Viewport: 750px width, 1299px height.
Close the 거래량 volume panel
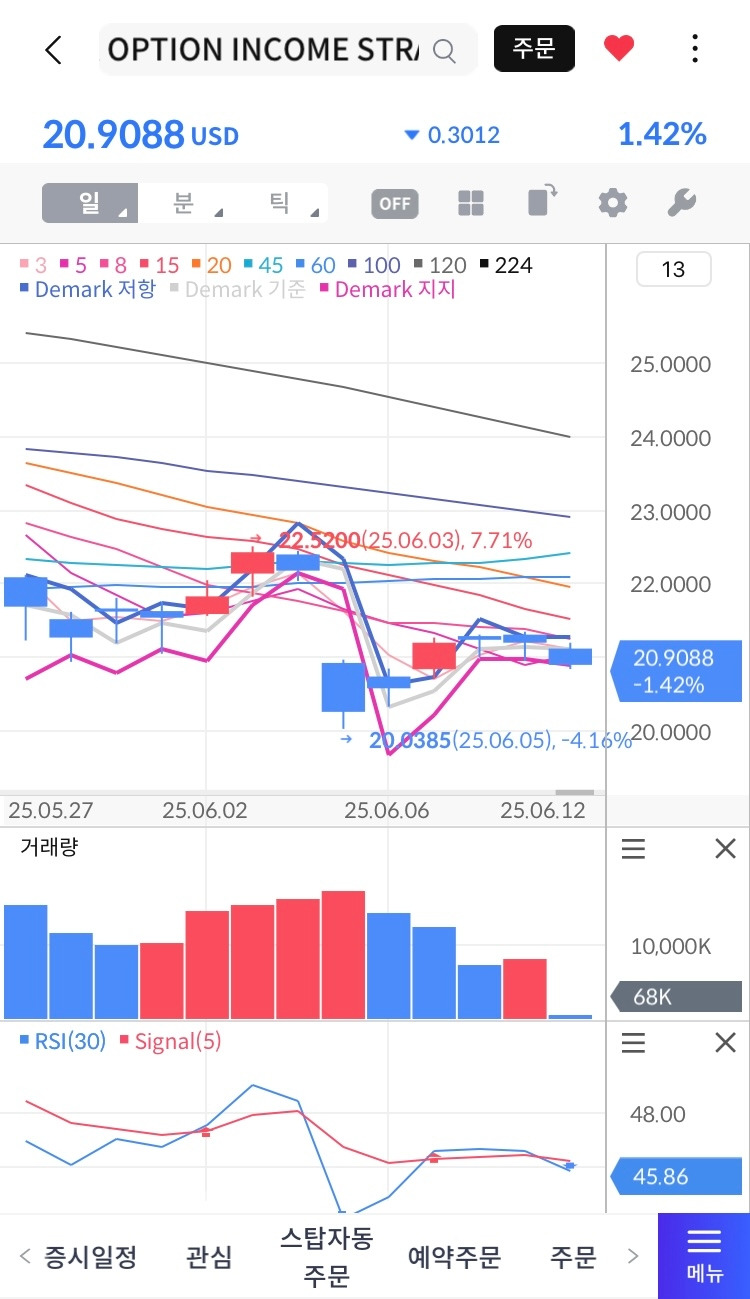(x=725, y=849)
